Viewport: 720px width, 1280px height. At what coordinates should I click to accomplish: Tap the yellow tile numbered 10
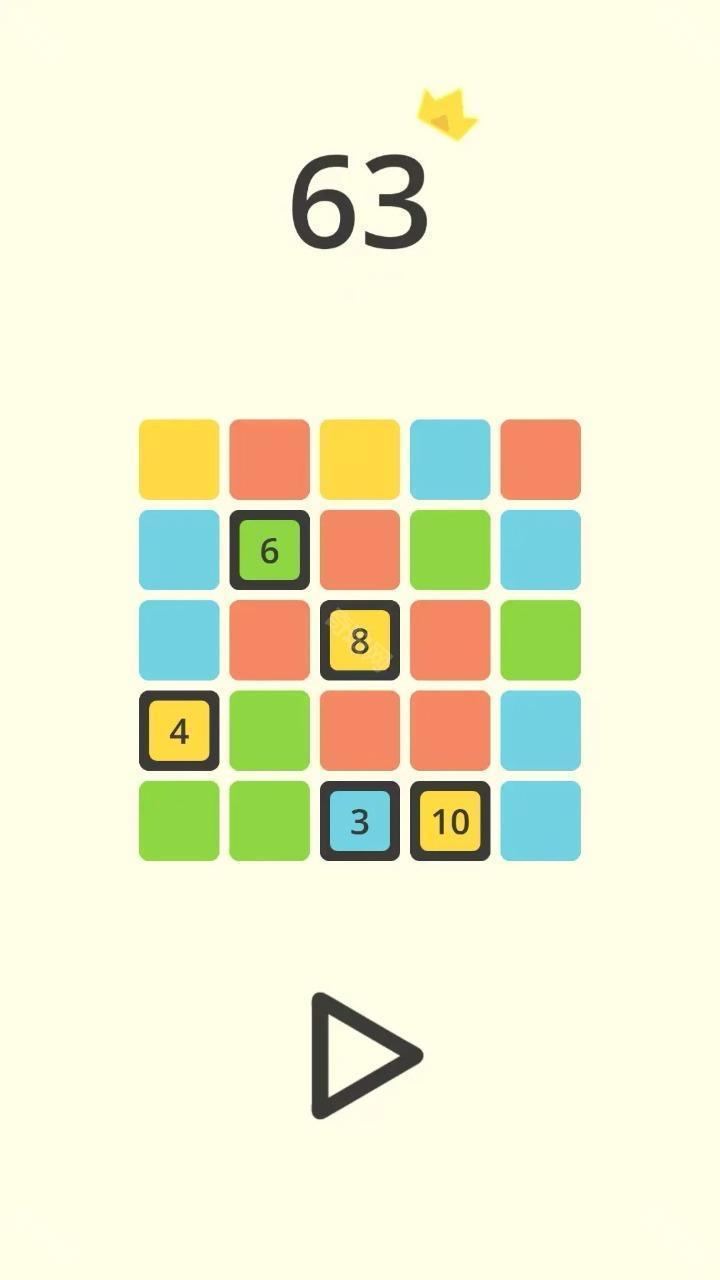(450, 821)
